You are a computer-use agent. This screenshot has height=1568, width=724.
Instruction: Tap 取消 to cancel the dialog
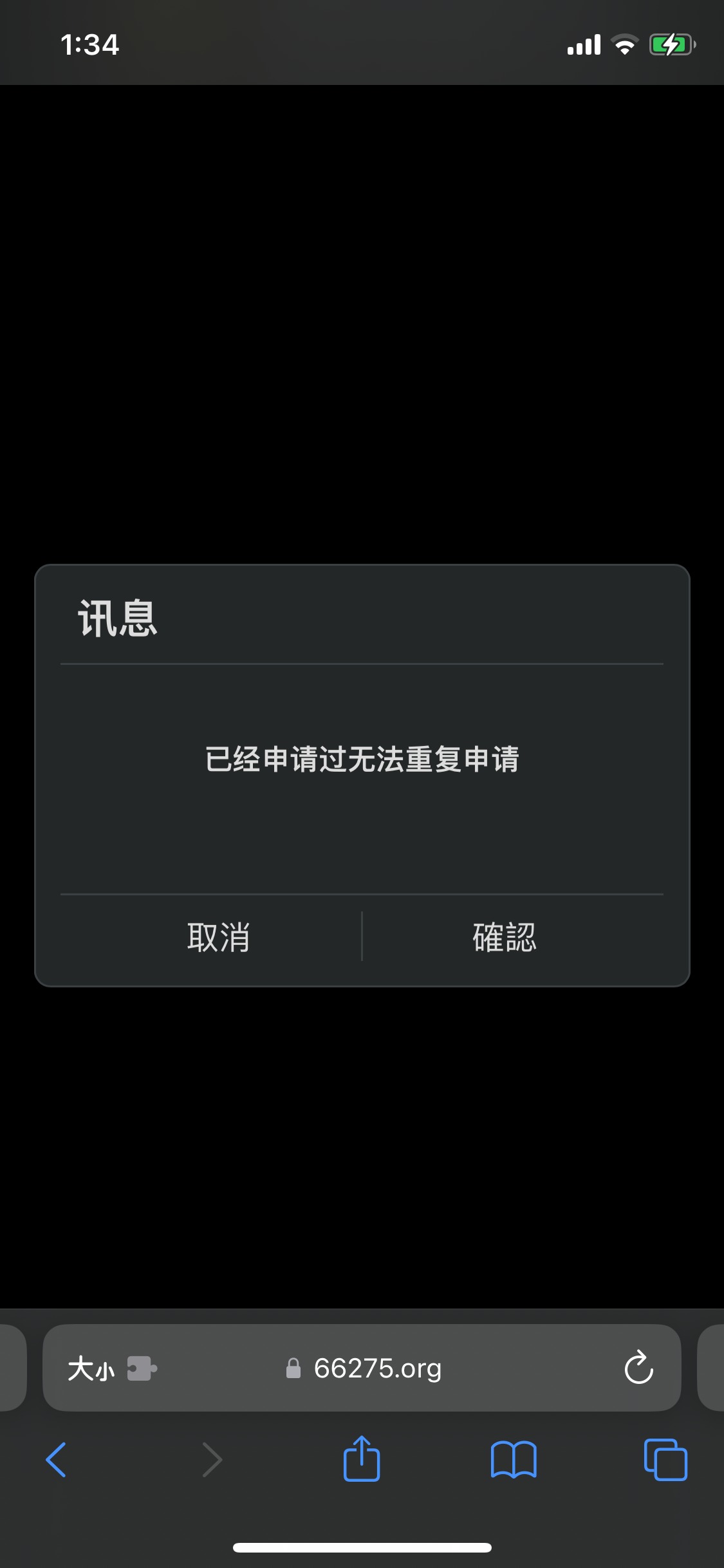[218, 937]
